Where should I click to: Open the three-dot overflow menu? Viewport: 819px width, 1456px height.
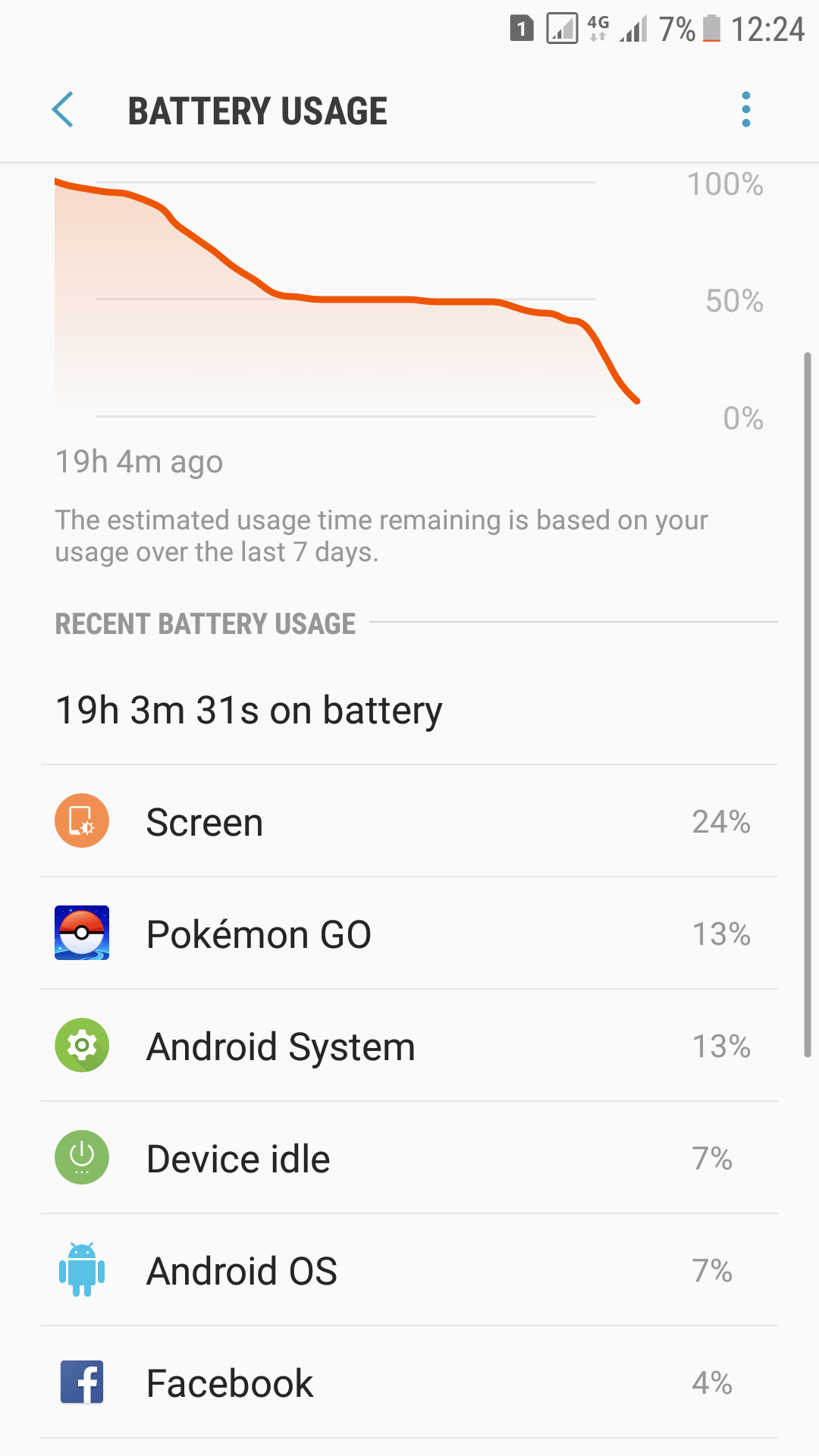pos(746,110)
